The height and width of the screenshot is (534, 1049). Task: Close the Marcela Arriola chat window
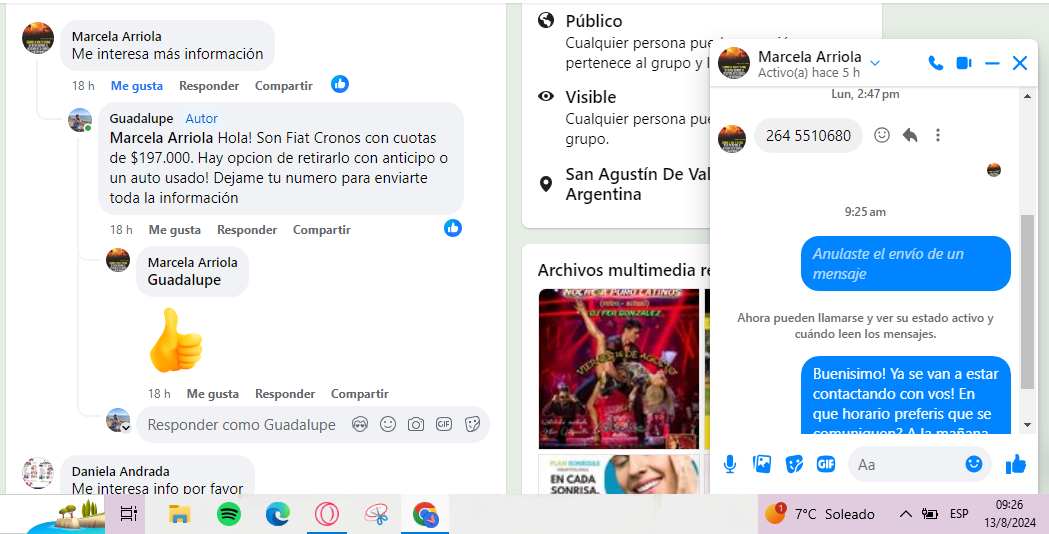(1020, 63)
